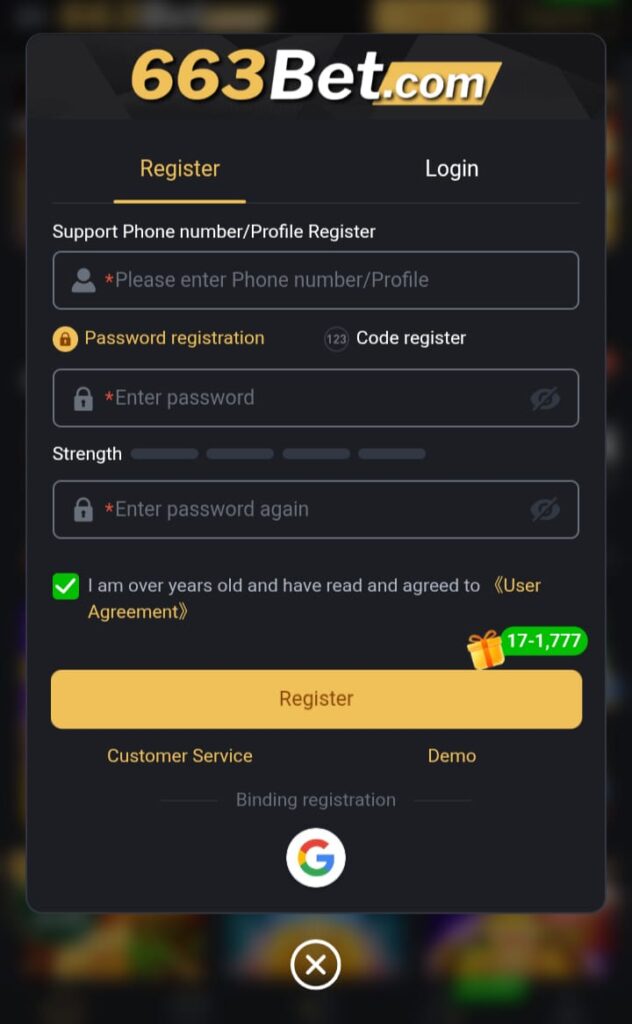The height and width of the screenshot is (1024, 632).
Task: Choose Password registration option
Action: coord(159,338)
